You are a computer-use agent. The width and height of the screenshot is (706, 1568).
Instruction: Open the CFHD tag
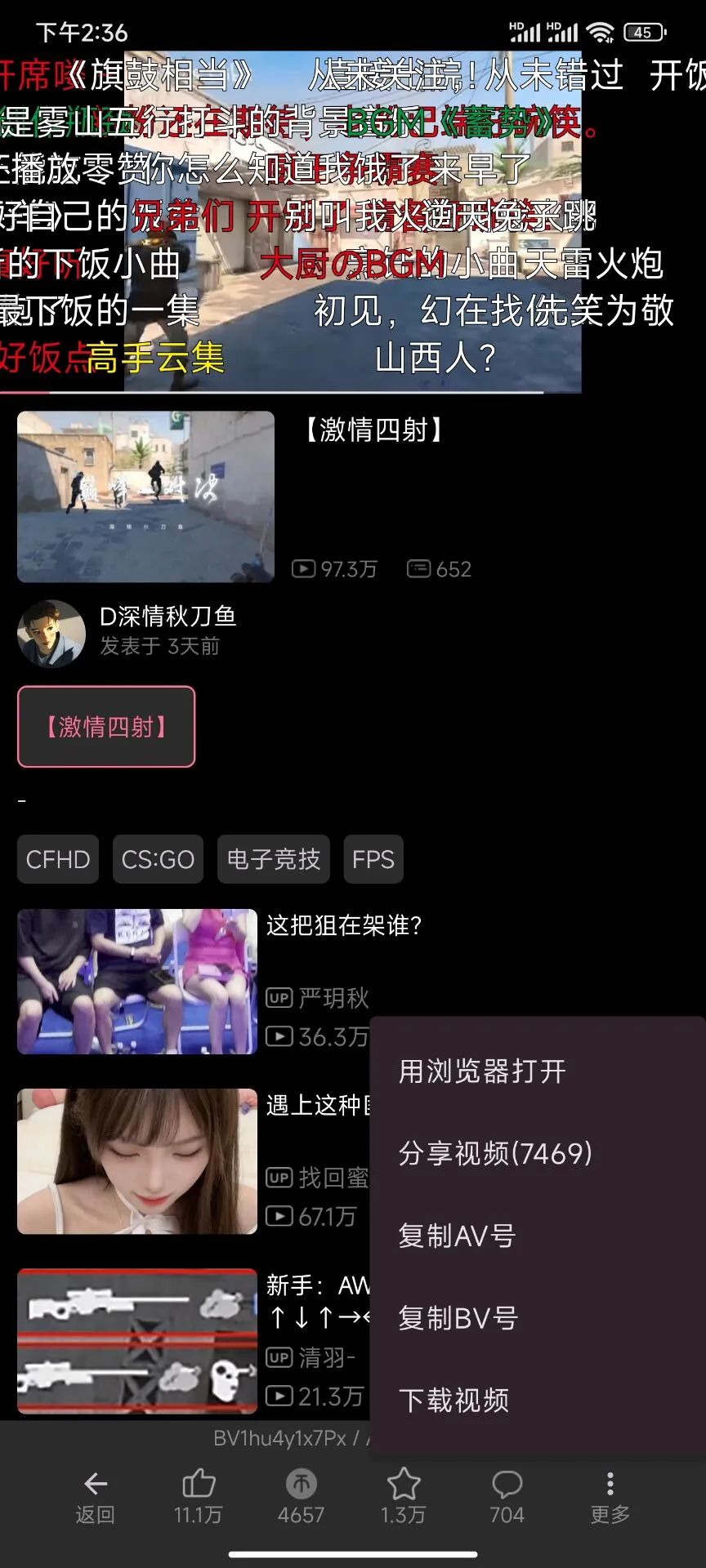[58, 859]
